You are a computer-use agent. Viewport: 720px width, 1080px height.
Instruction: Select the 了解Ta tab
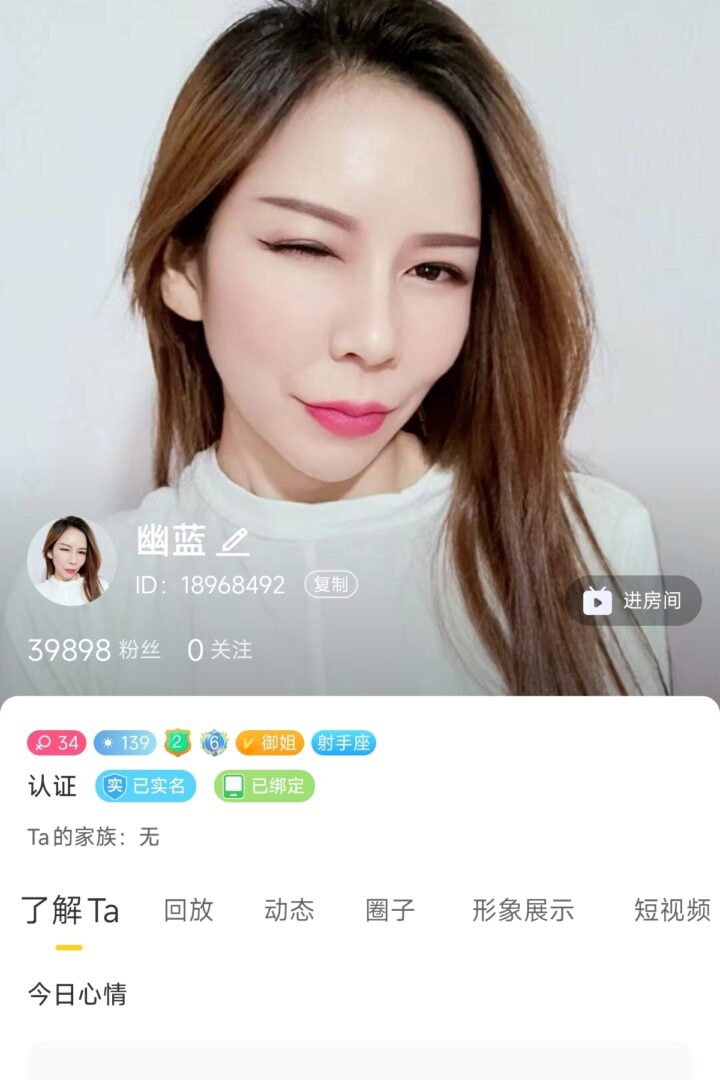(70, 911)
